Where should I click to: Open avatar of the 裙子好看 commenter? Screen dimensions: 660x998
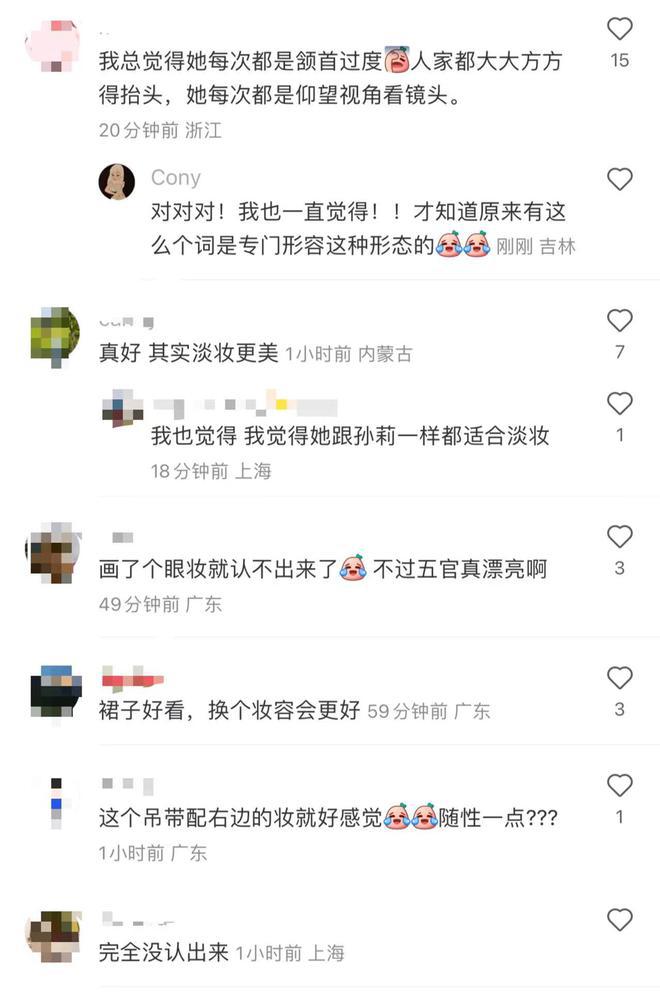tap(54, 692)
